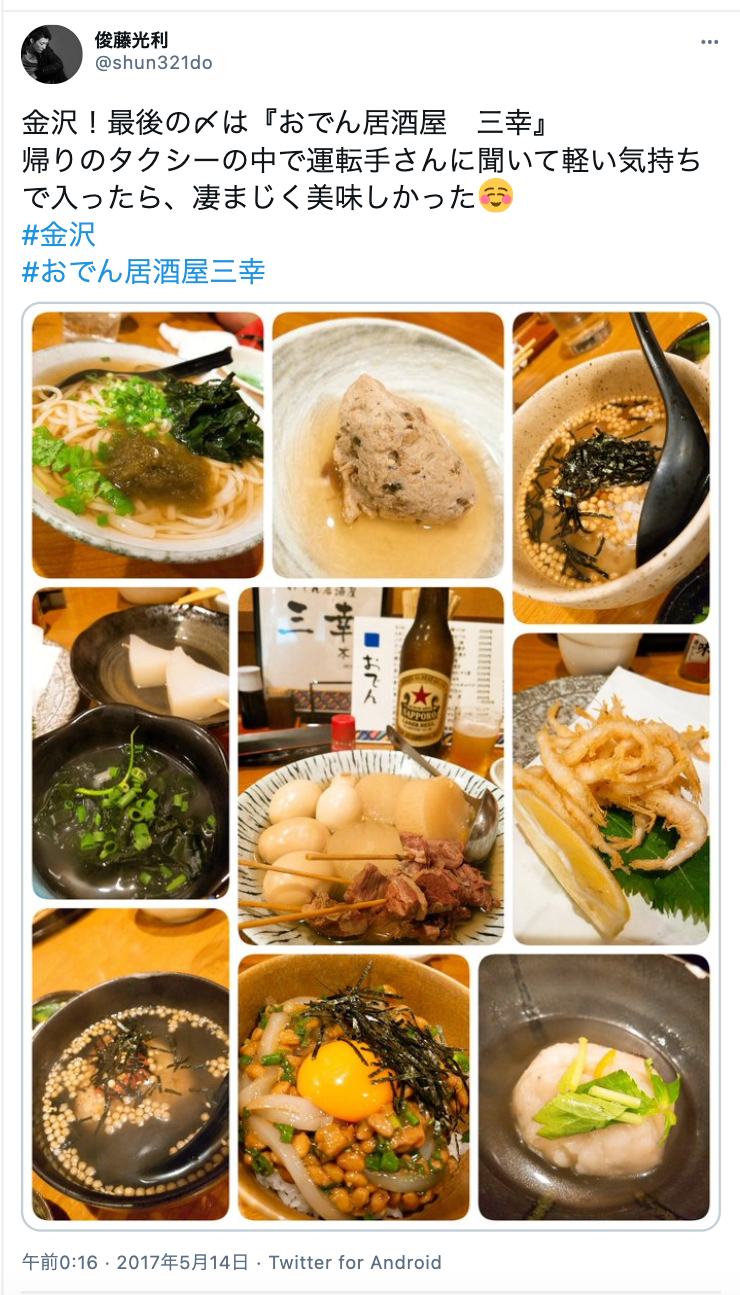The width and height of the screenshot is (740, 1295).
Task: Open the #おでん居酒屋三幸 hashtag
Action: click(143, 271)
